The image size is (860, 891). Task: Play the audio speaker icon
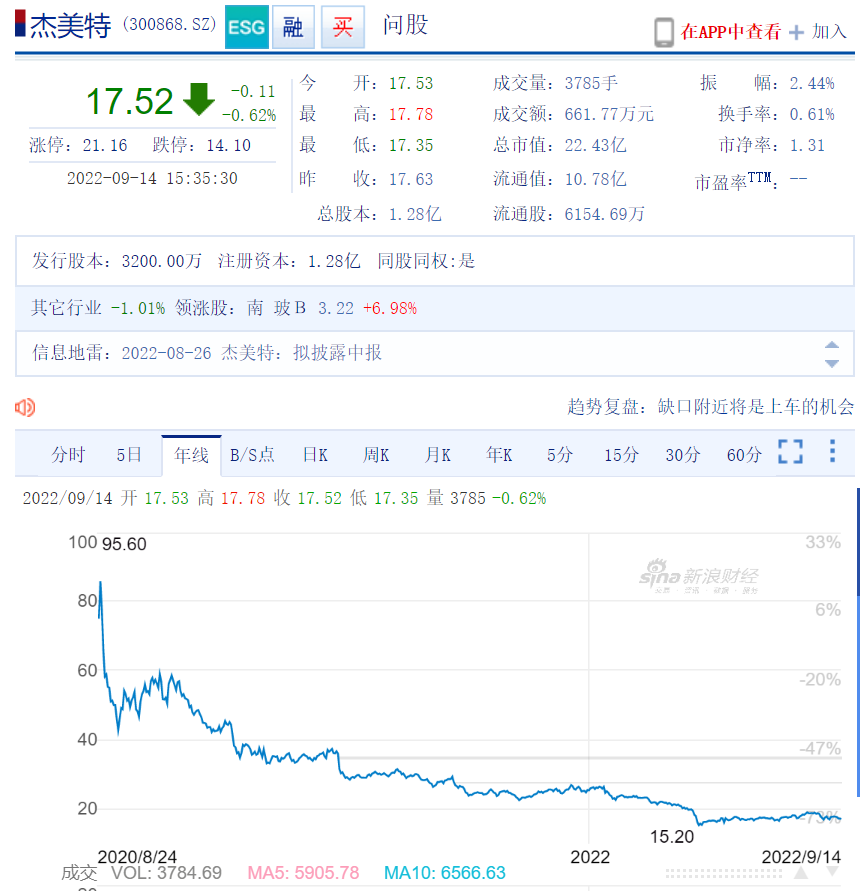click(26, 407)
